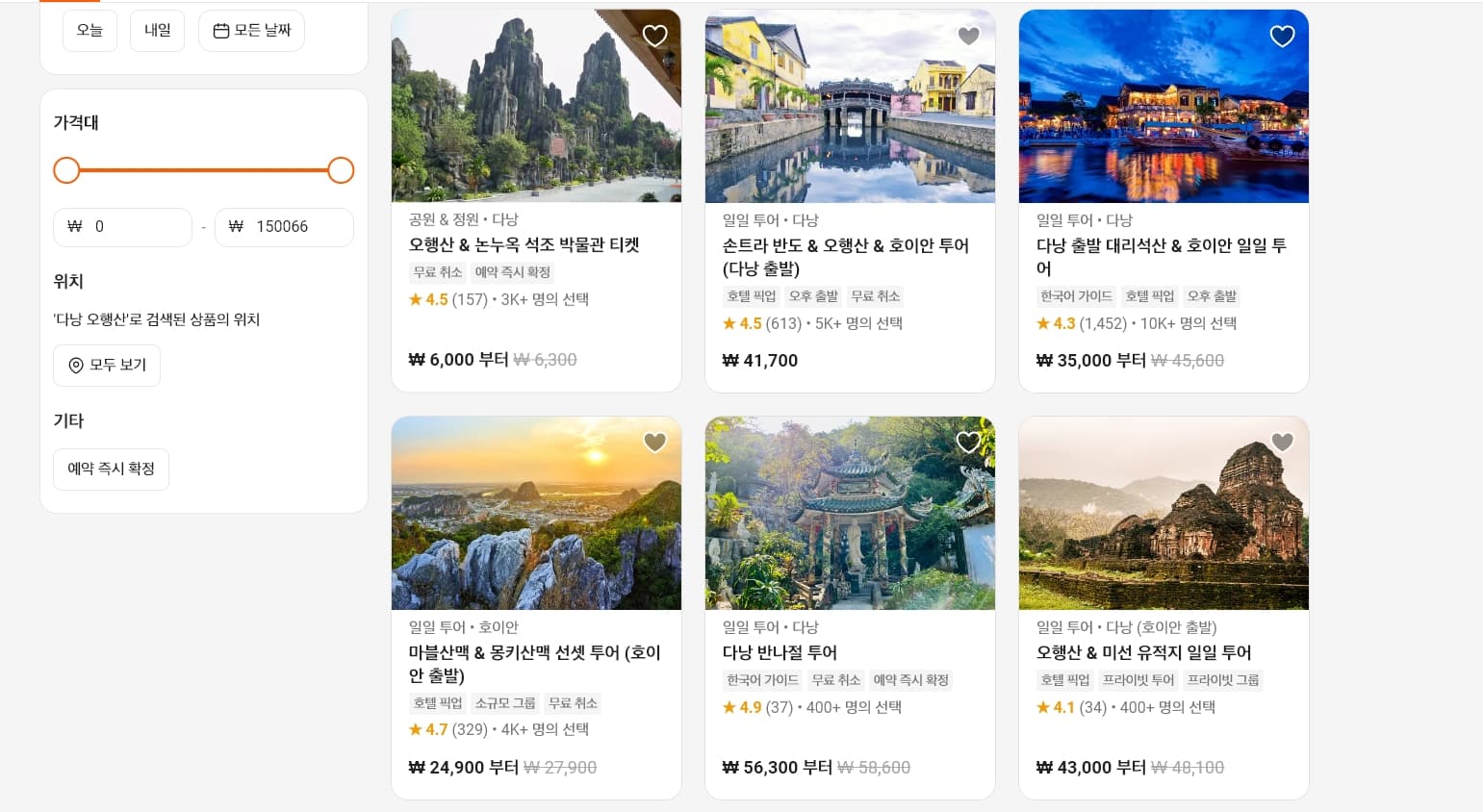
Task: View 오행산 & 미선 유적지 일일 투어
Action: (1143, 653)
